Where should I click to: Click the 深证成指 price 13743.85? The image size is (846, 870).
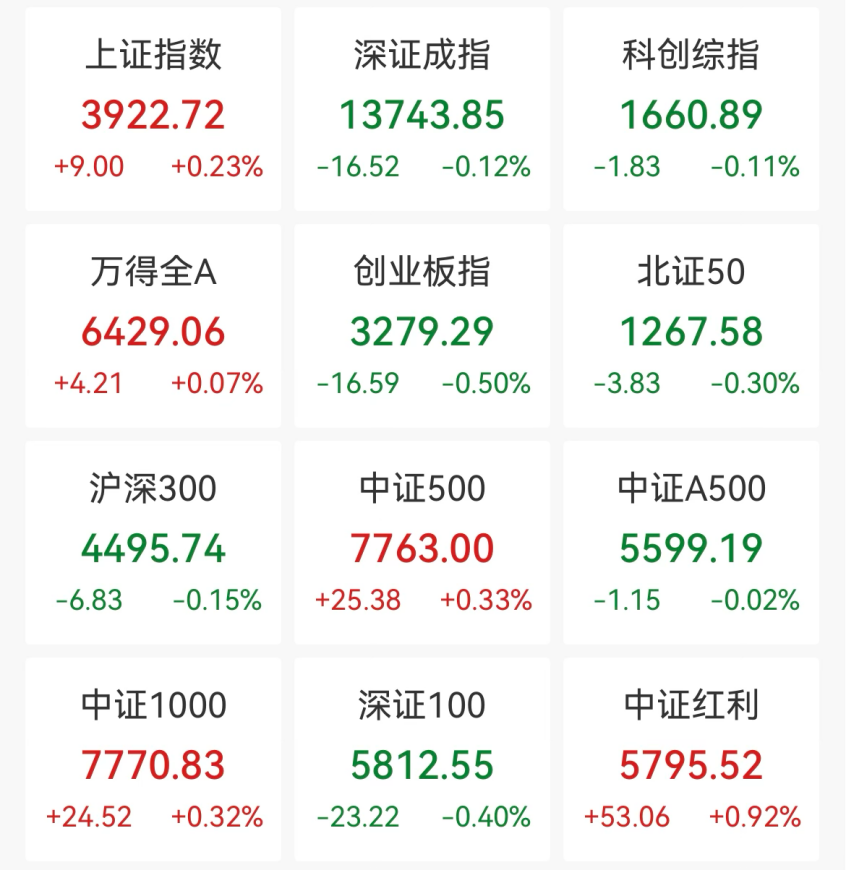[421, 113]
